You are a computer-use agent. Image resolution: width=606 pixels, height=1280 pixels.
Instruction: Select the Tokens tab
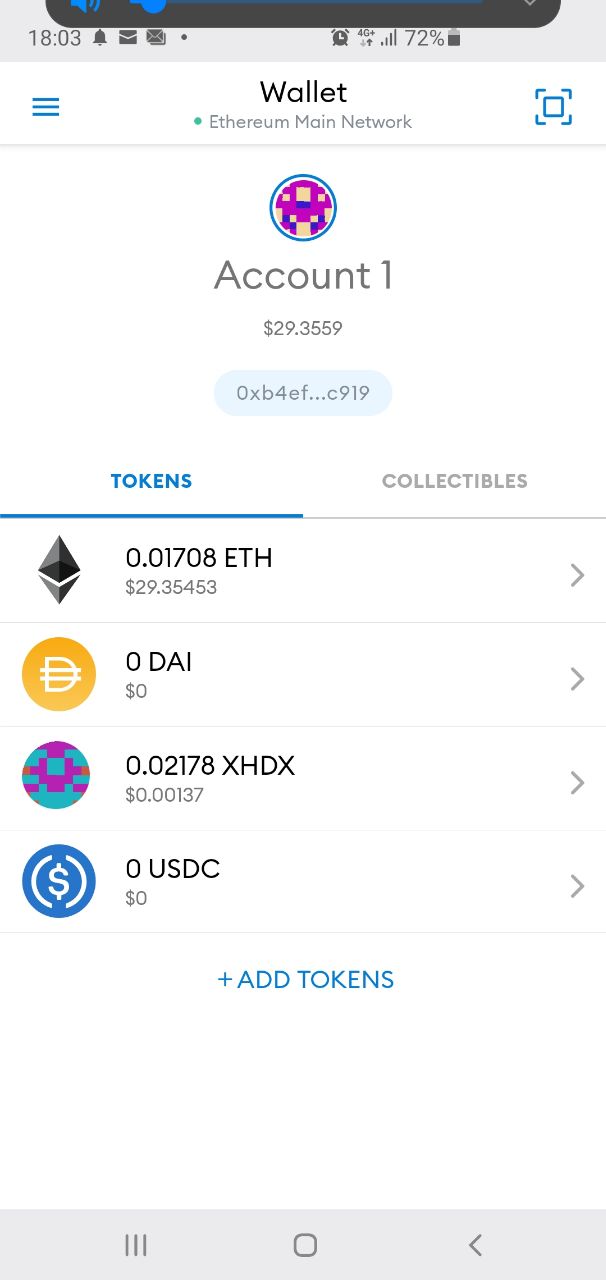click(151, 481)
